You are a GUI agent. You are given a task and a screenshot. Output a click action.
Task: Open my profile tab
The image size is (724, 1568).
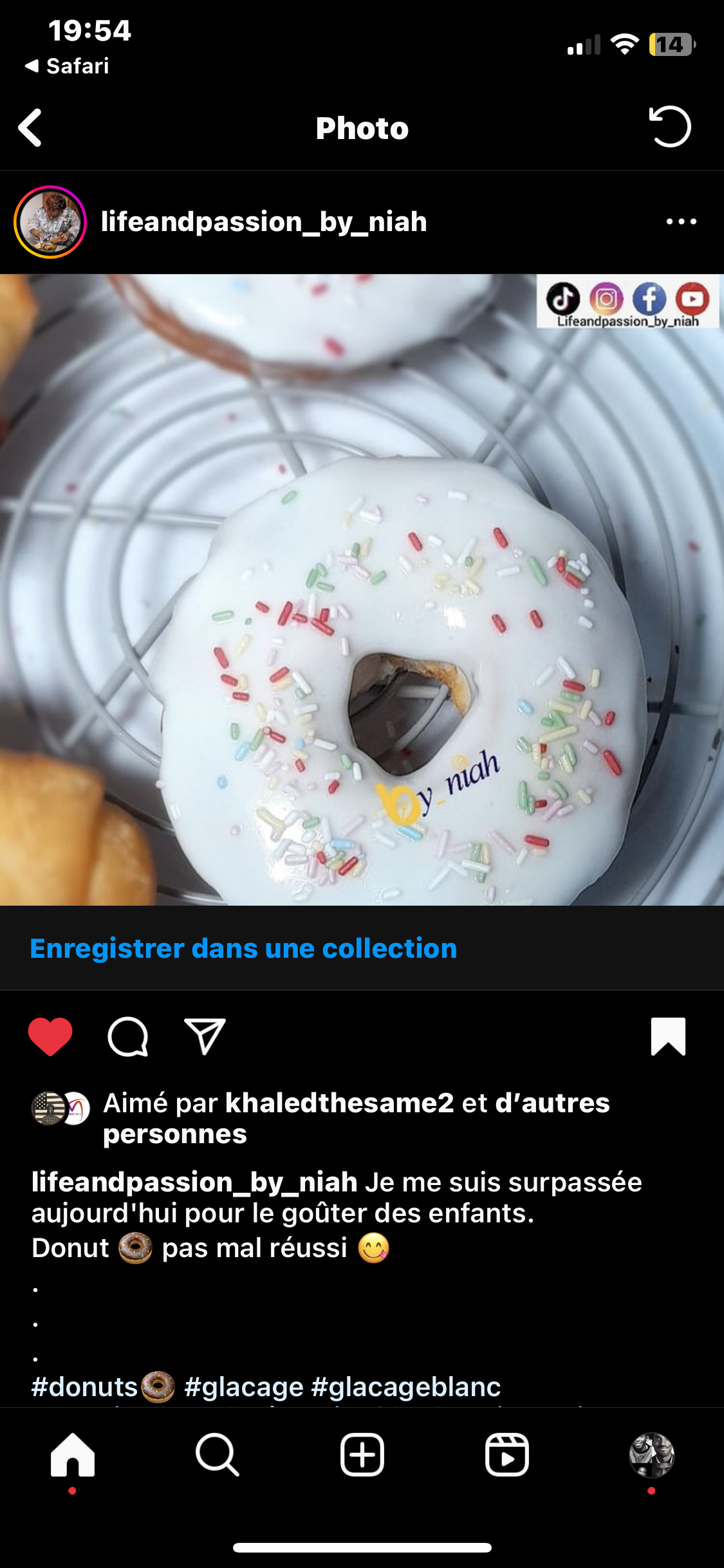click(x=651, y=1455)
